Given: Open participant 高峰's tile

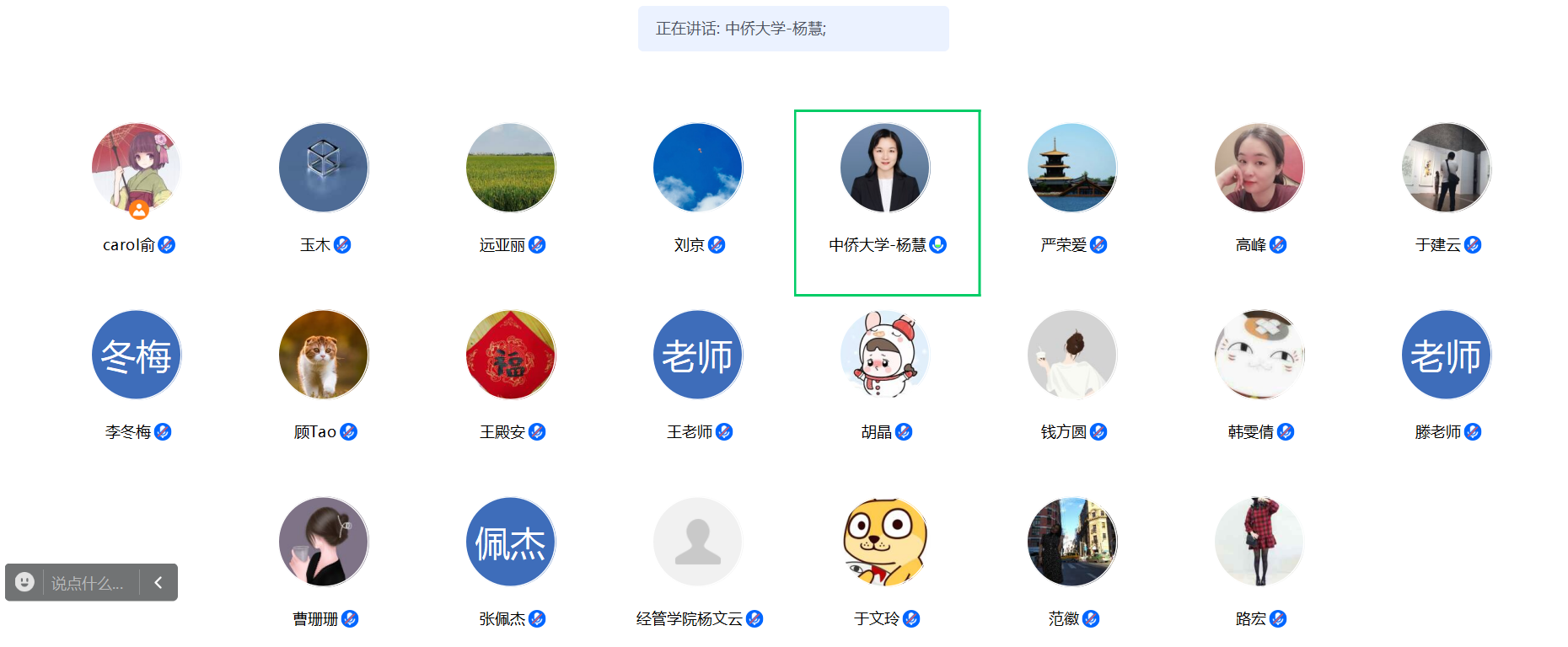Looking at the screenshot, I should (1259, 168).
